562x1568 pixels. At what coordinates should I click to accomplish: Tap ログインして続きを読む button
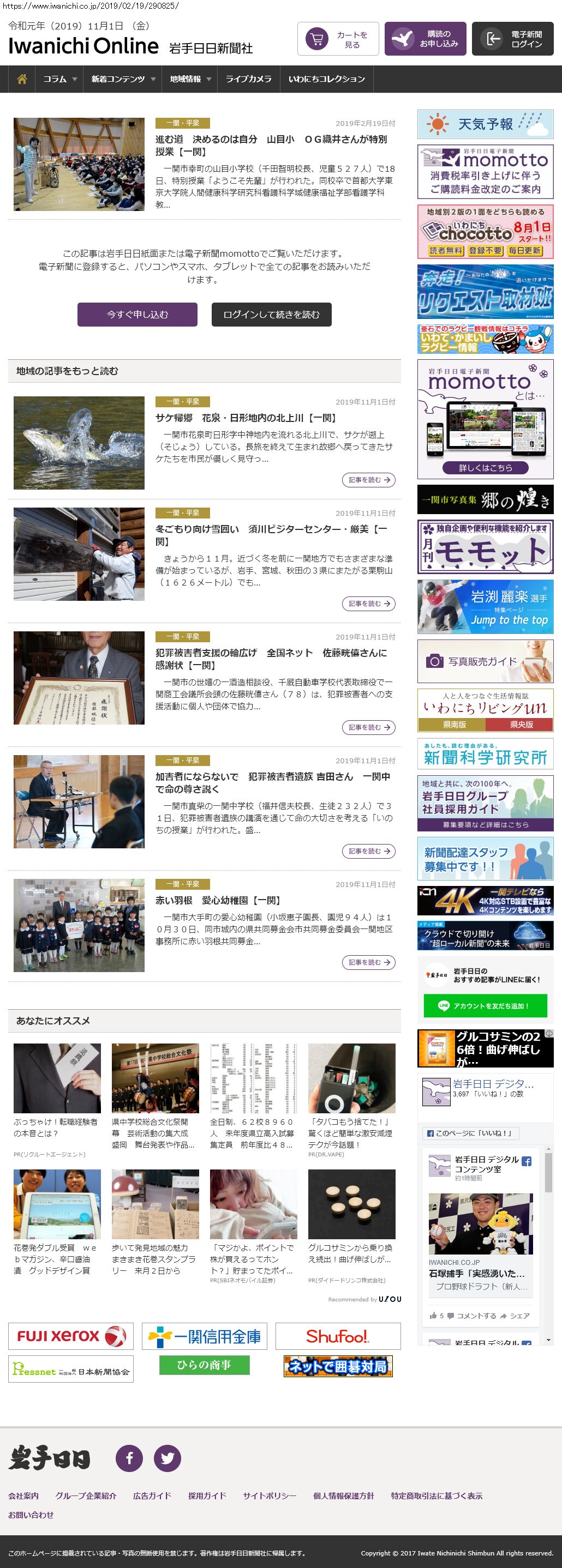tap(271, 315)
